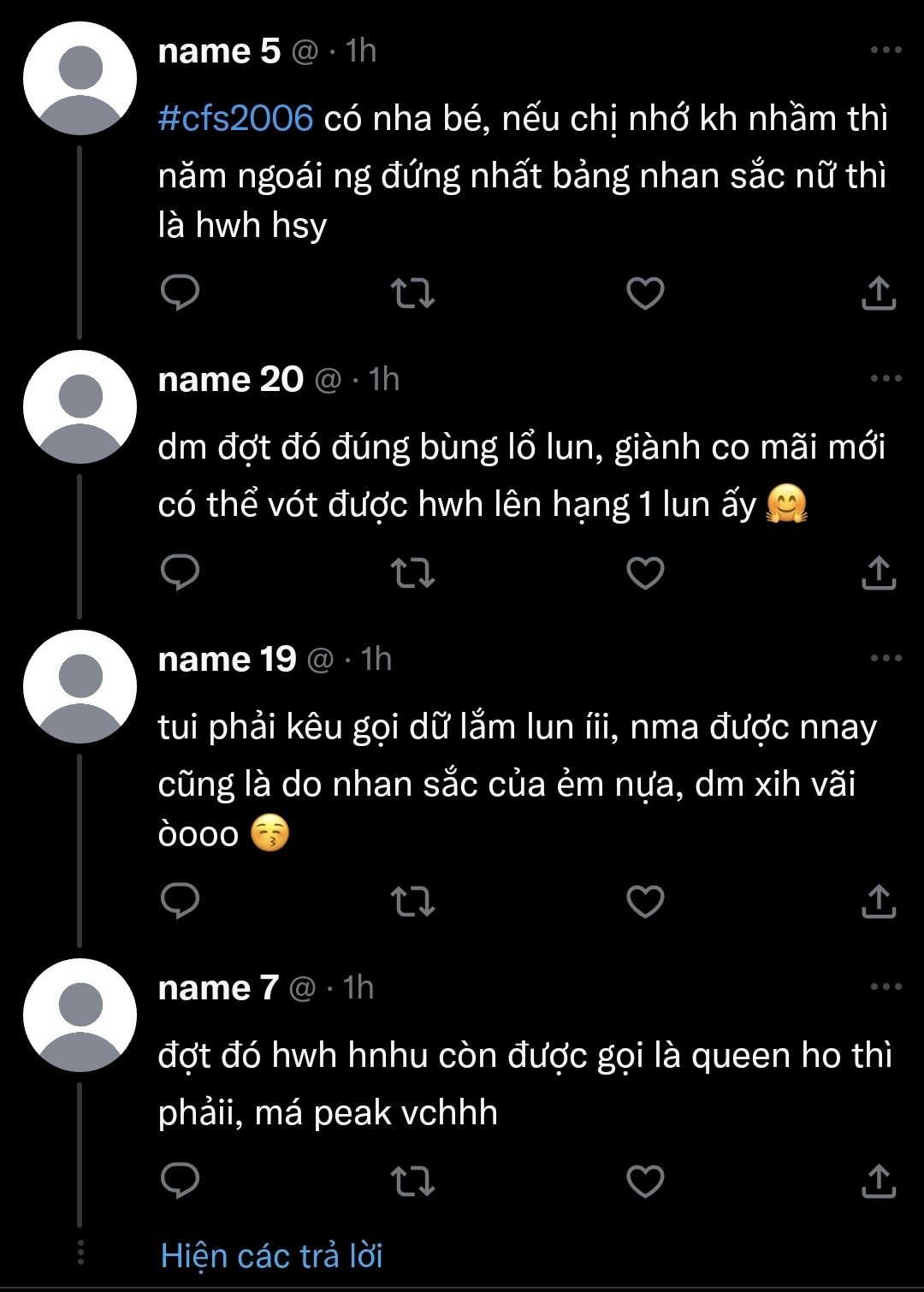Show more replies via Hiện các trả lời
Viewport: 924px width, 1292px height.
[x=271, y=1255]
